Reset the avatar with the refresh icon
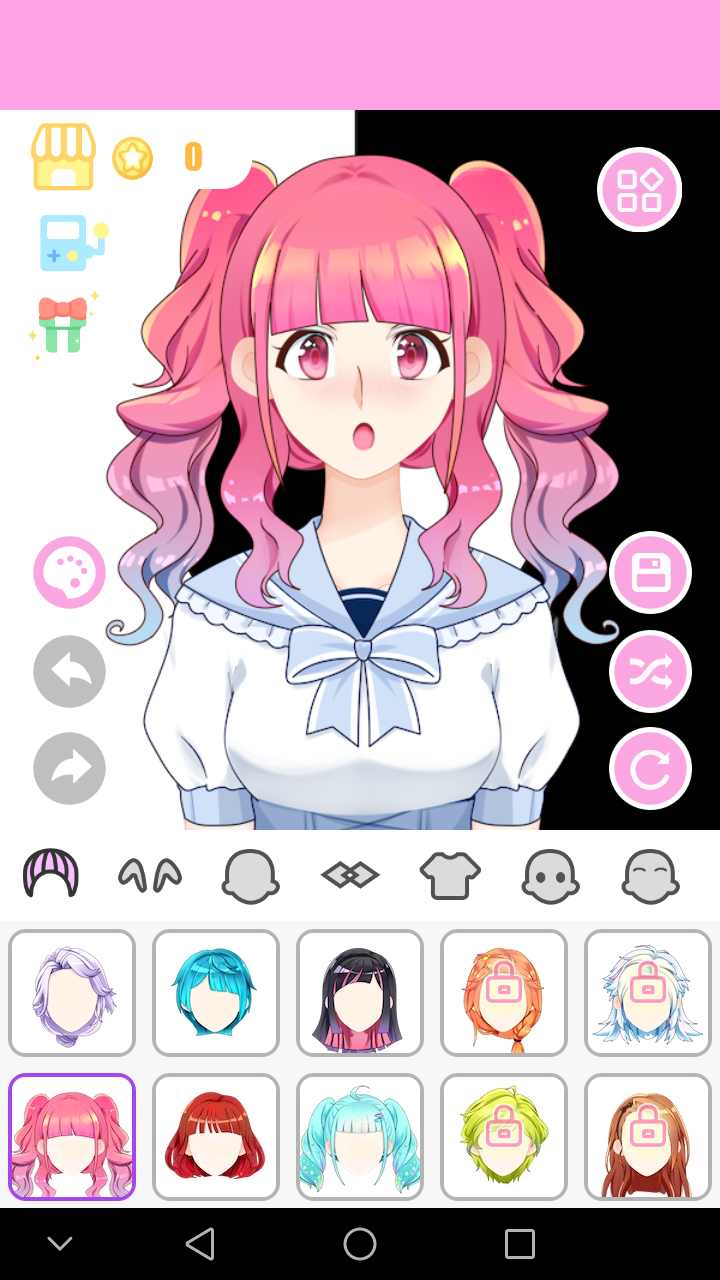The width and height of the screenshot is (720, 1280). pyautogui.click(x=650, y=769)
